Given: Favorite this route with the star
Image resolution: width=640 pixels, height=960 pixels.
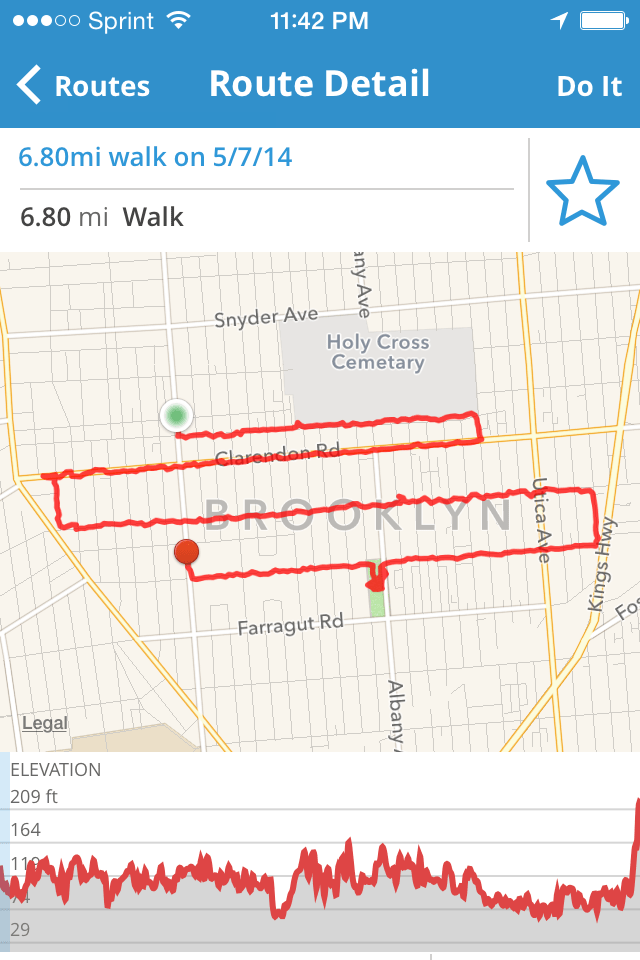Looking at the screenshot, I should click(583, 190).
